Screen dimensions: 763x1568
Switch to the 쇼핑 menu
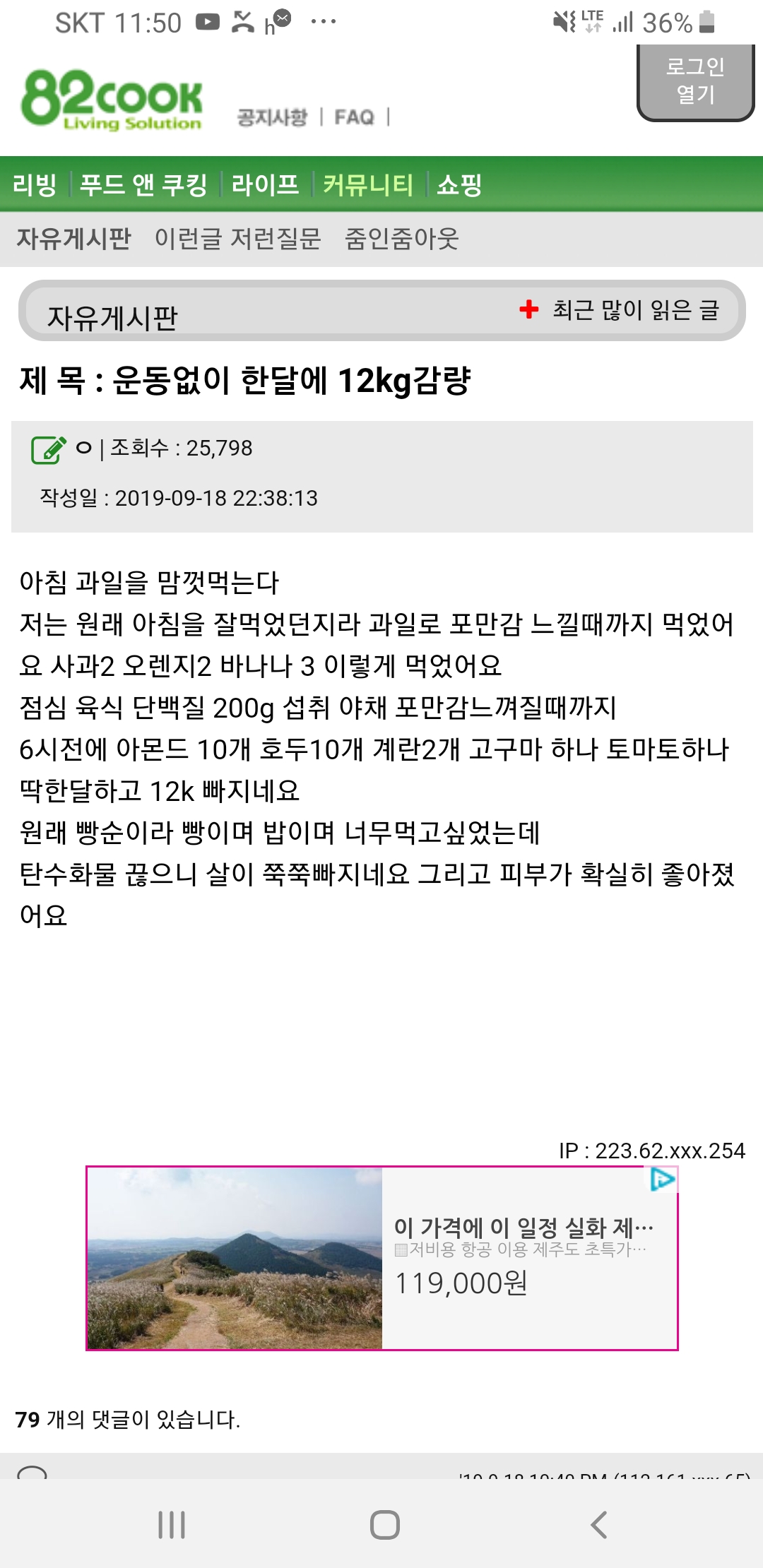(459, 185)
